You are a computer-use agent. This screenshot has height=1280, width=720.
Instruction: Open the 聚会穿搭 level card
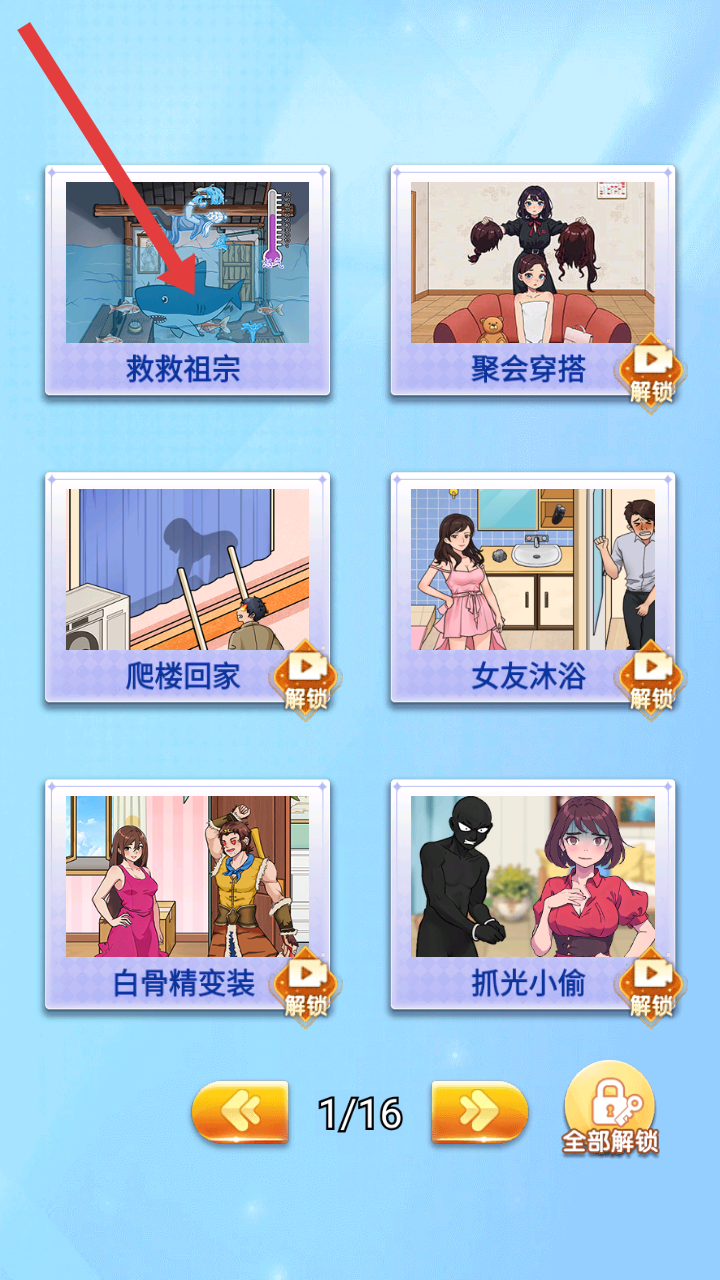tap(532, 280)
